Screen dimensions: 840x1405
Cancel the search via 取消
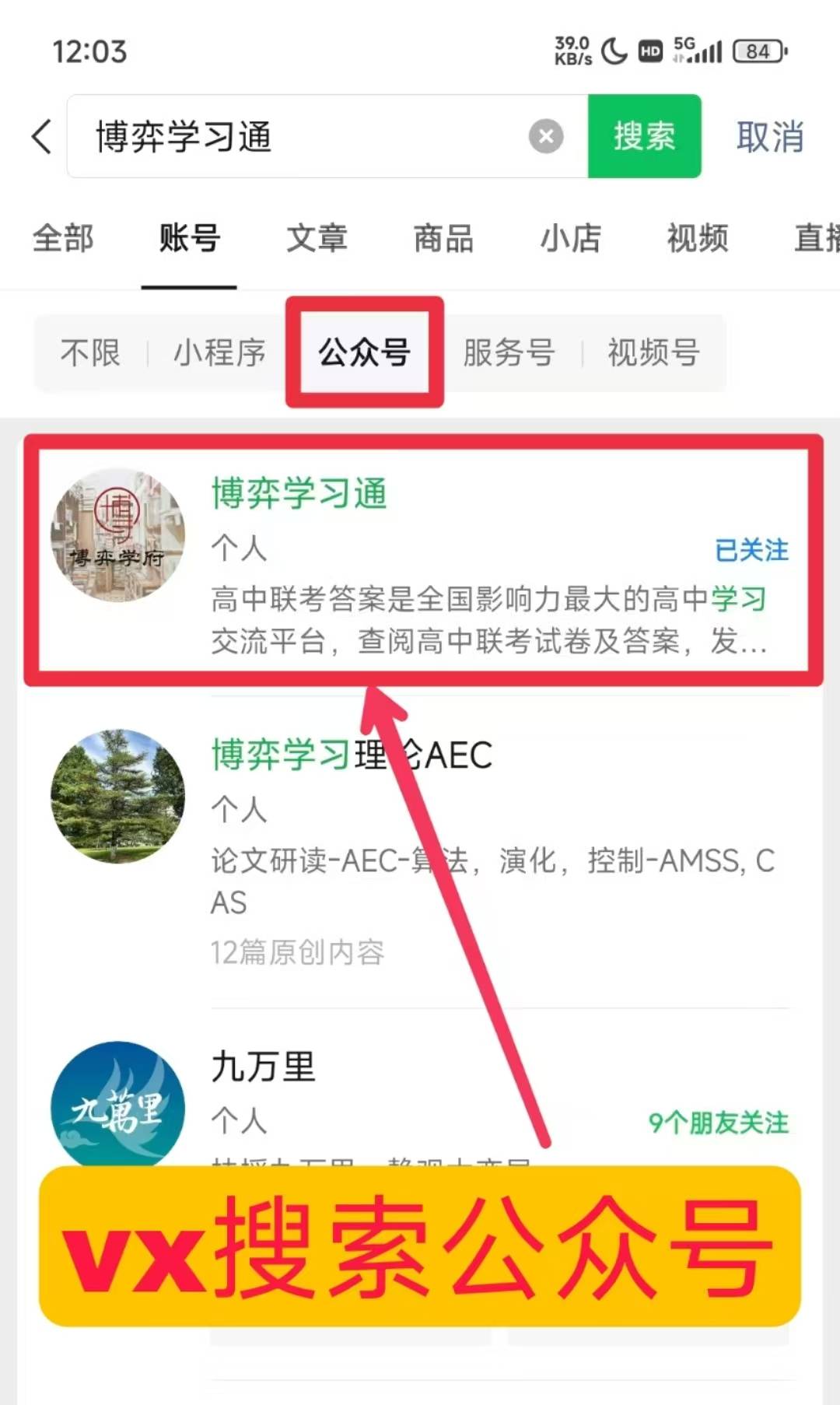click(769, 137)
